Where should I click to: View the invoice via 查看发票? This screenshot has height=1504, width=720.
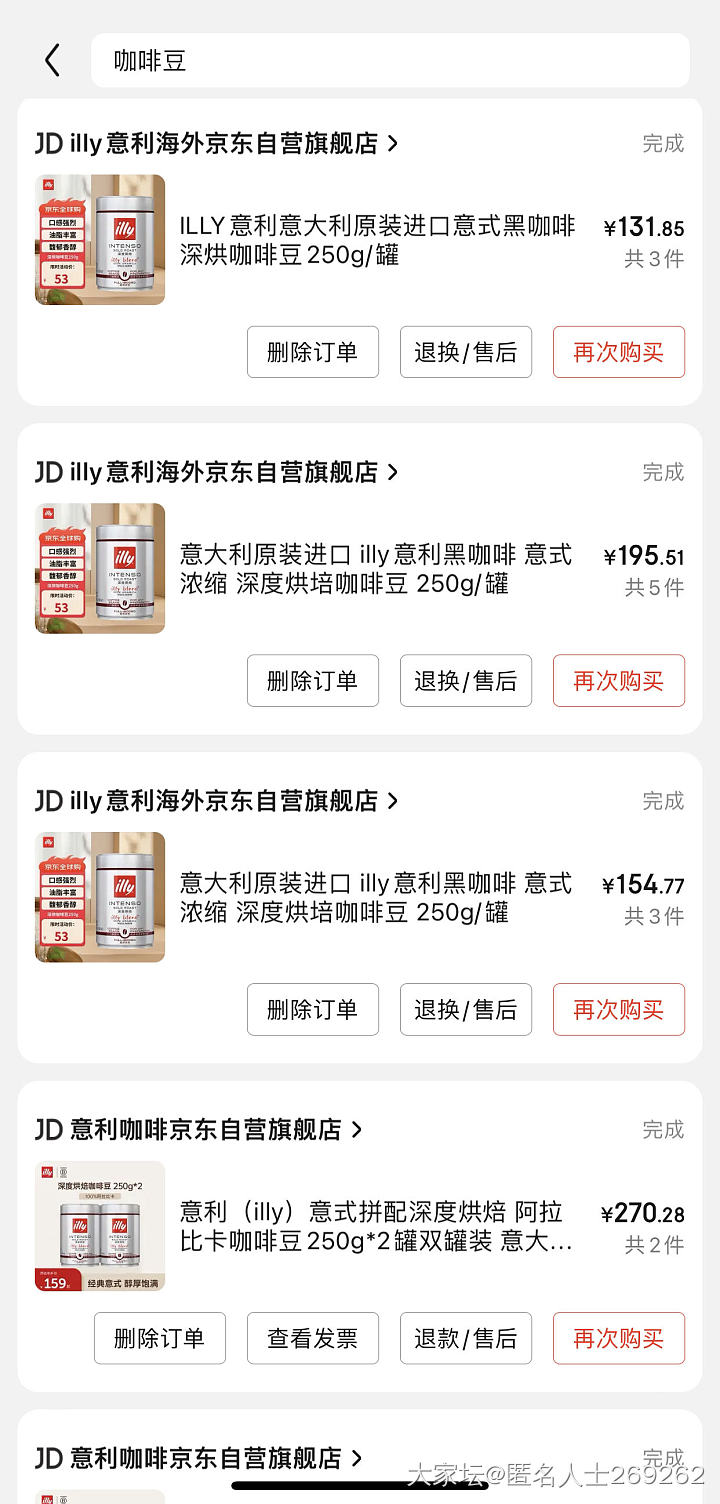pyautogui.click(x=312, y=1339)
